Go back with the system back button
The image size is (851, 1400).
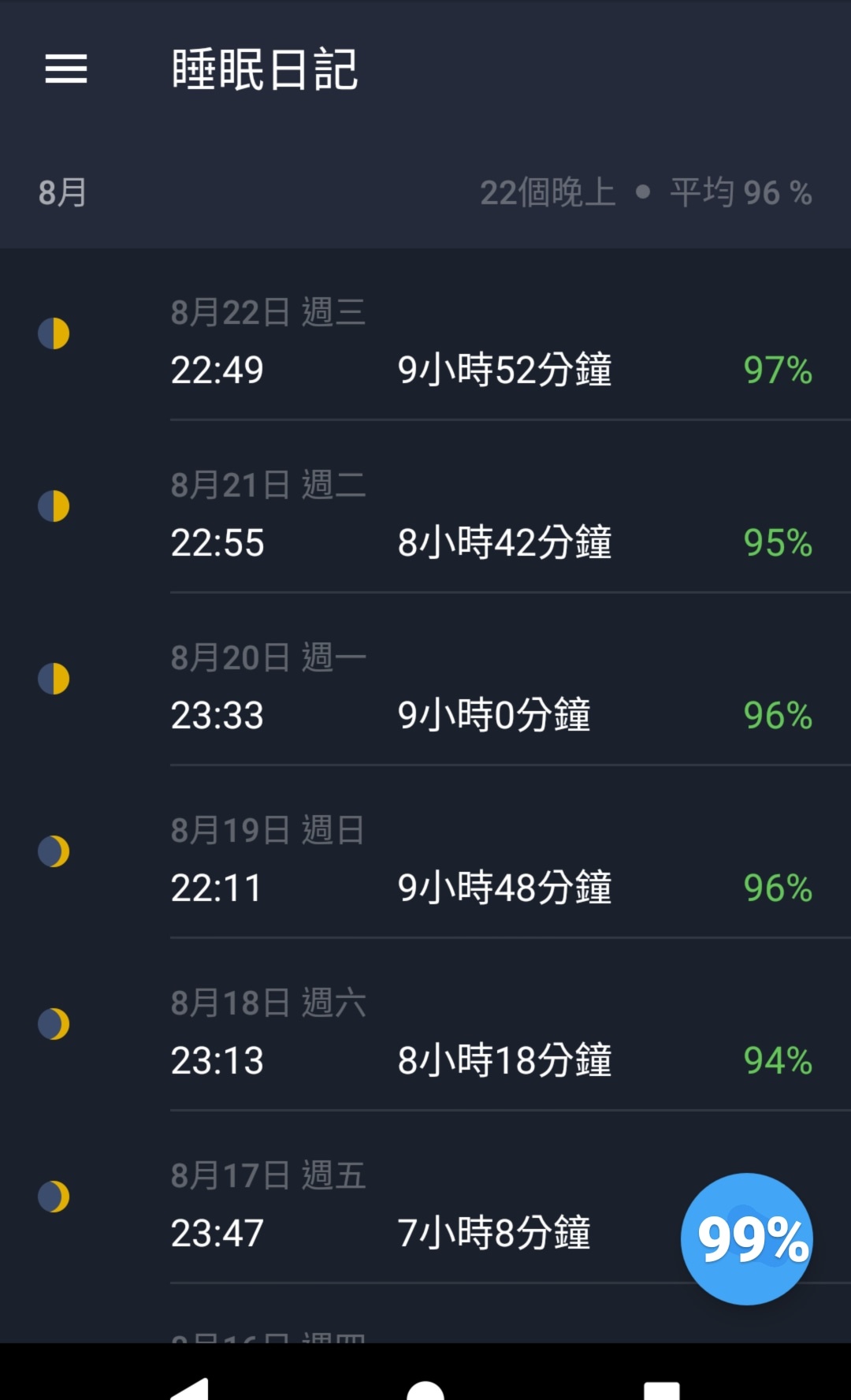(189, 1387)
